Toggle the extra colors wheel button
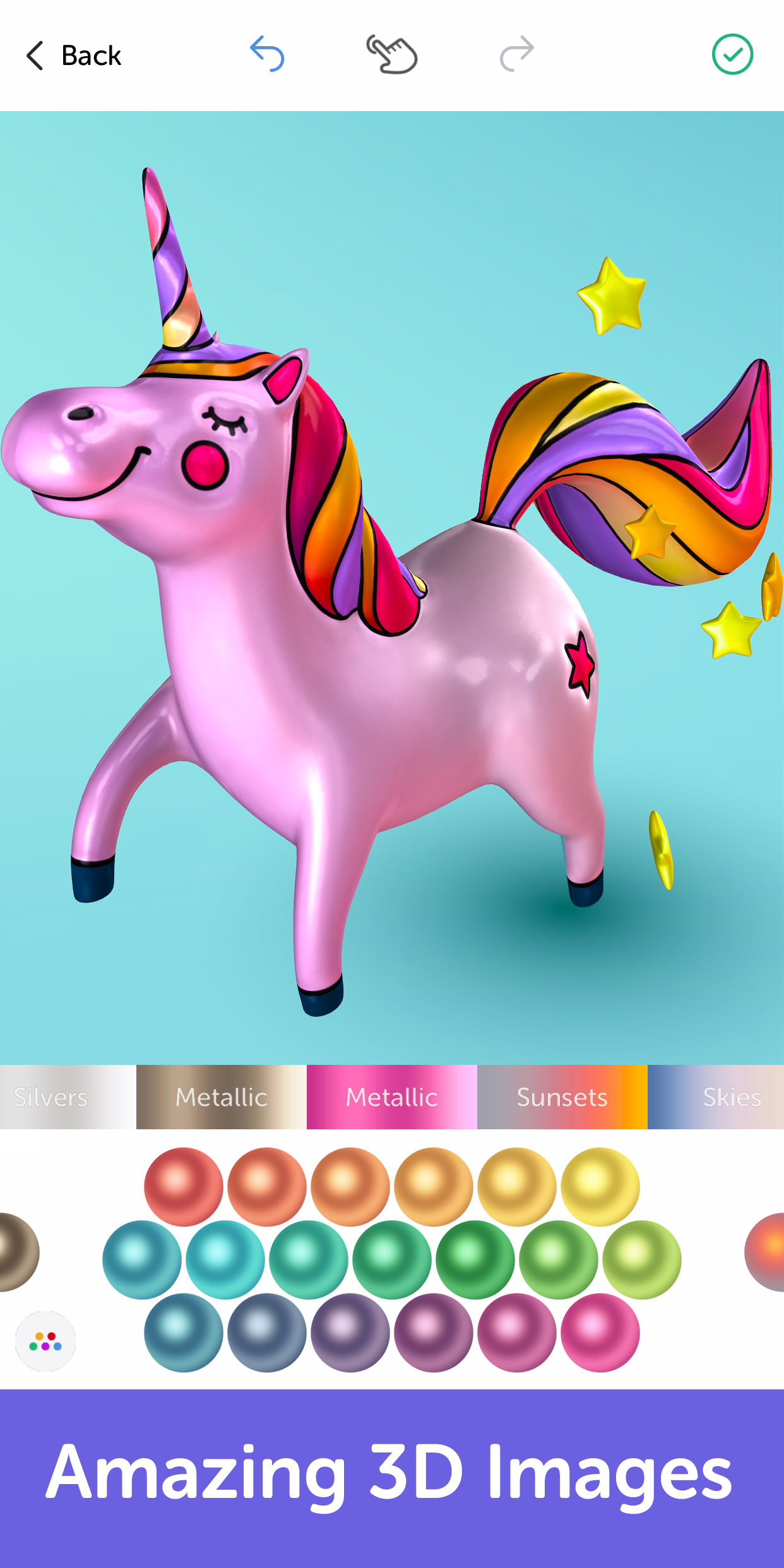The height and width of the screenshot is (1568, 784). pos(45,1340)
